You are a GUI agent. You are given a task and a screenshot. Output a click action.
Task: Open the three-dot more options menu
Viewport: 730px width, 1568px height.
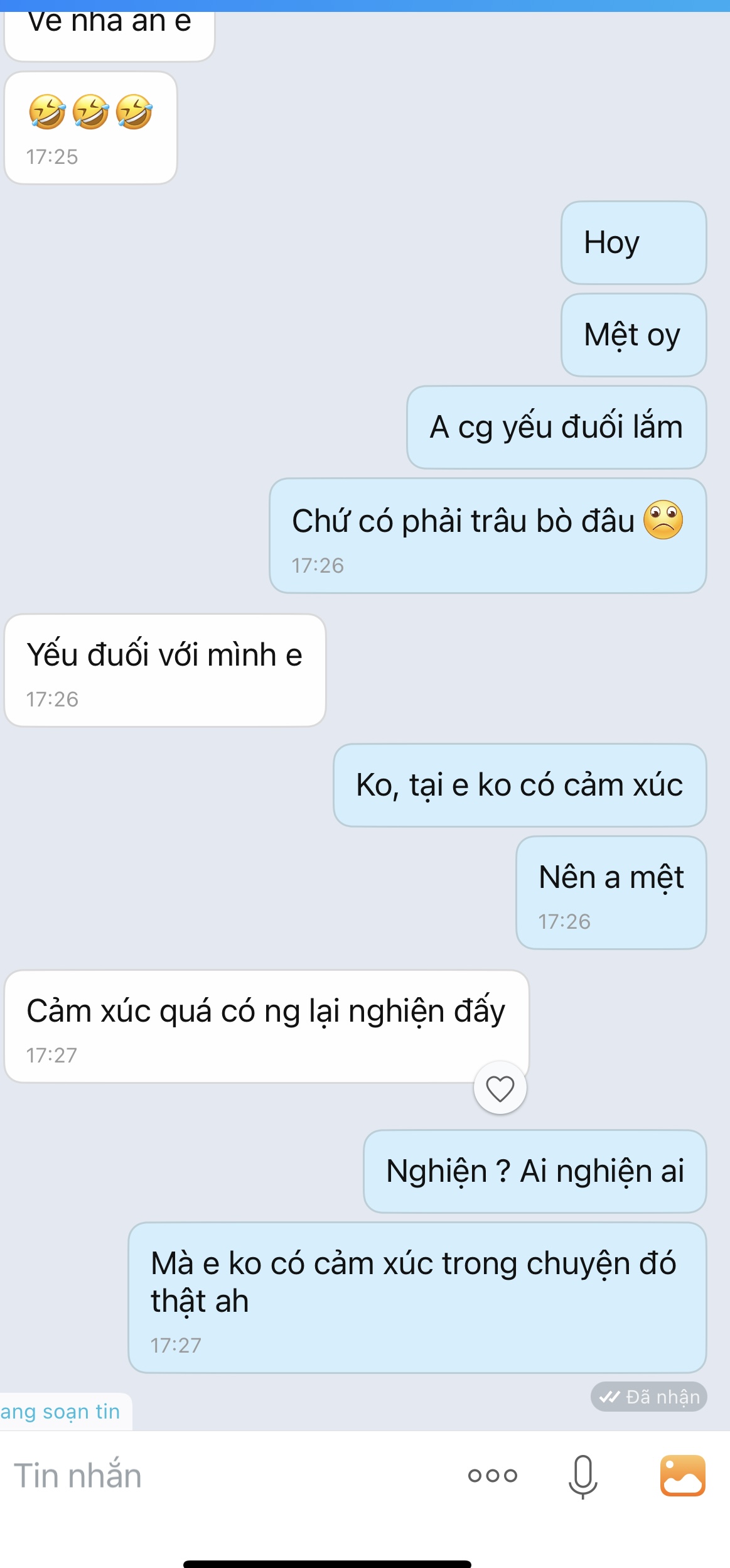[493, 1476]
